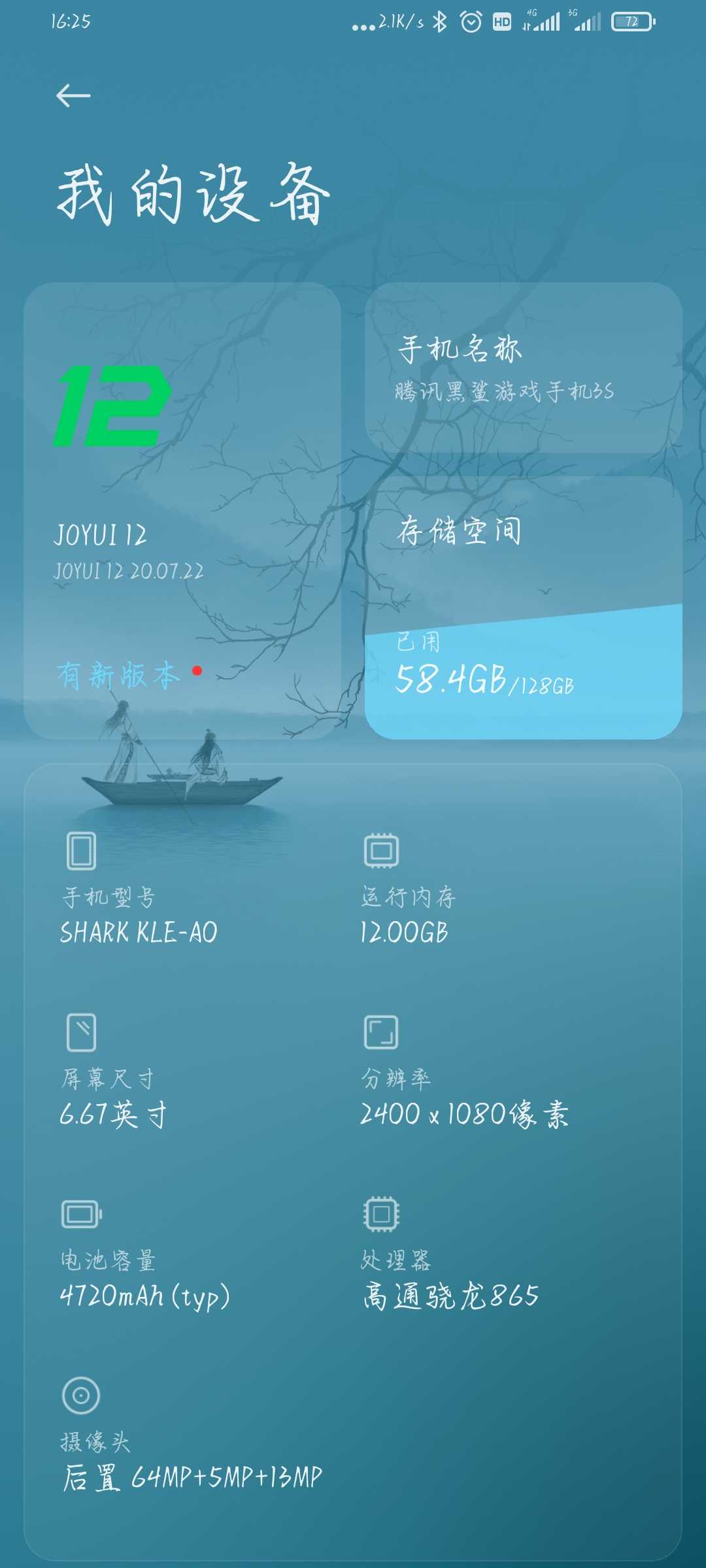Open the 存储空间 (storage) card
This screenshot has height=1568, width=706.
(x=523, y=608)
